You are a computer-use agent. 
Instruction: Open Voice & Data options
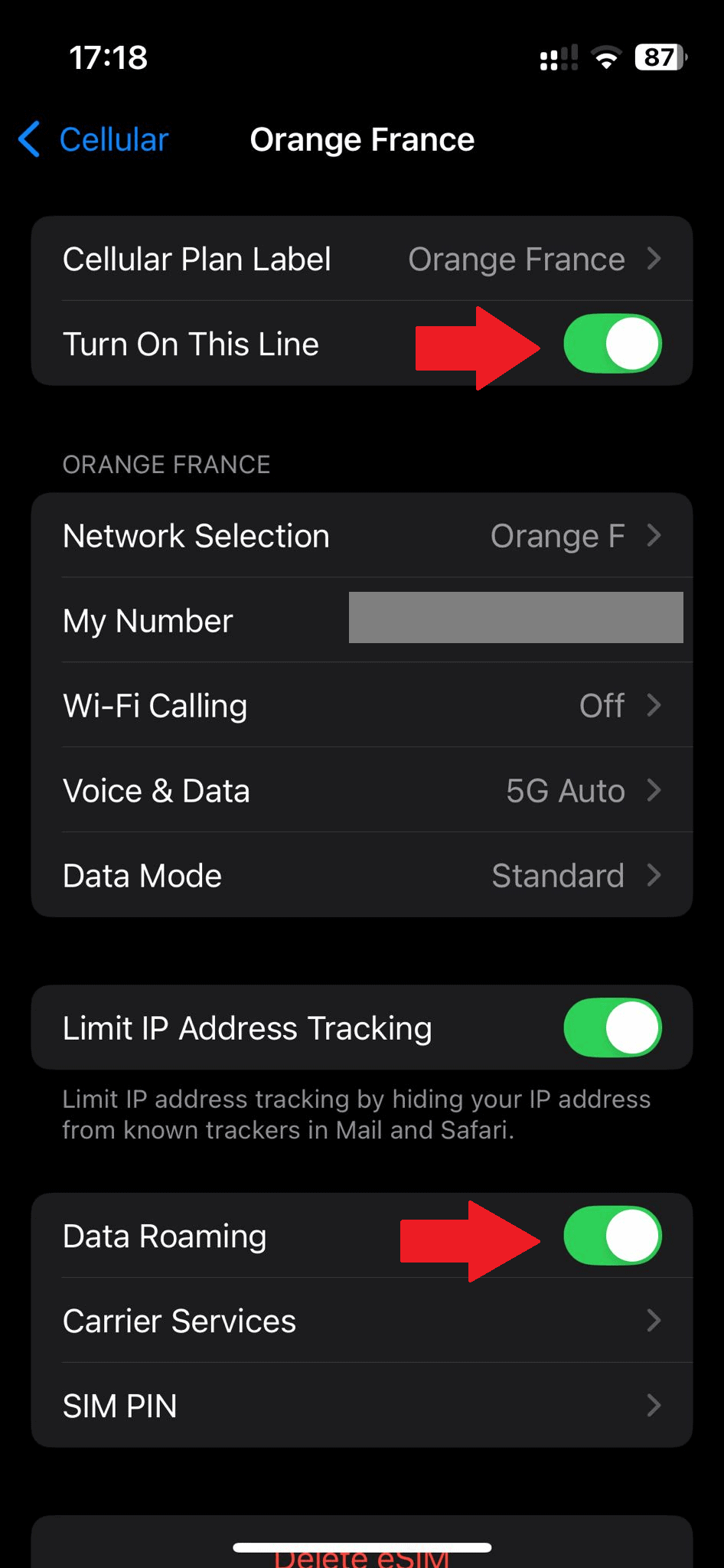point(361,791)
